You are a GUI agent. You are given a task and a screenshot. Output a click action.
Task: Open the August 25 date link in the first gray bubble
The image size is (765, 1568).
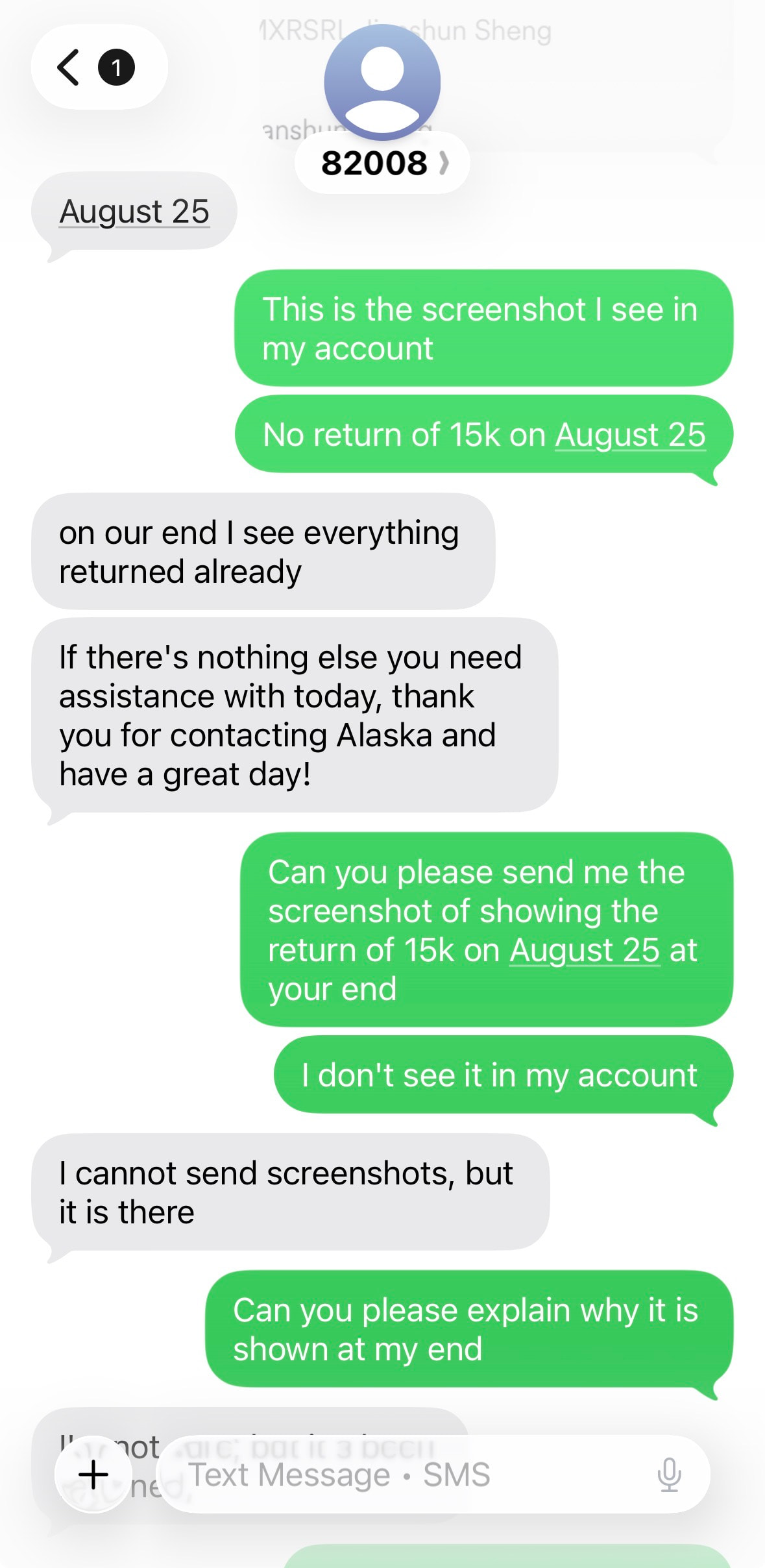coord(134,212)
